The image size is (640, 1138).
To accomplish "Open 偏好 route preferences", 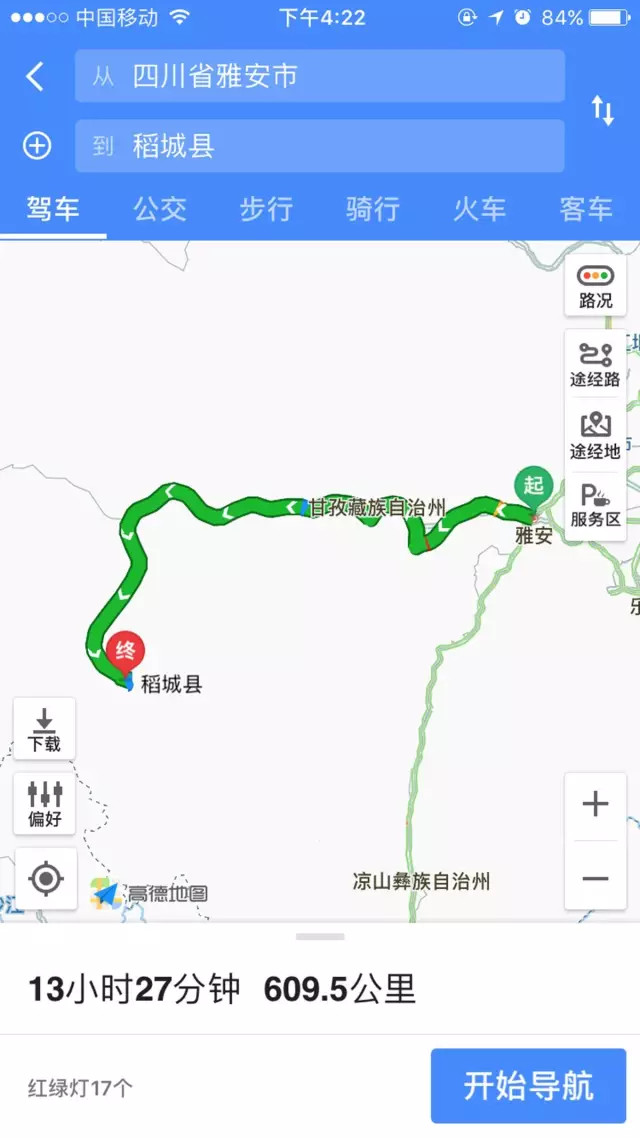I will [x=44, y=803].
